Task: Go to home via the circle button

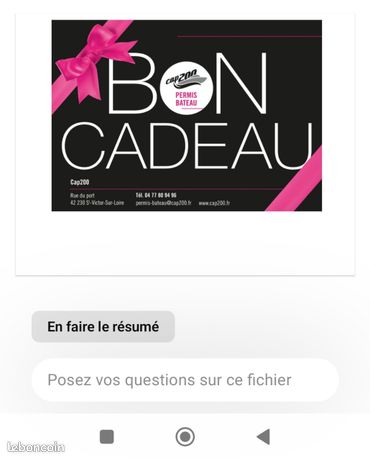Action: click(x=185, y=437)
